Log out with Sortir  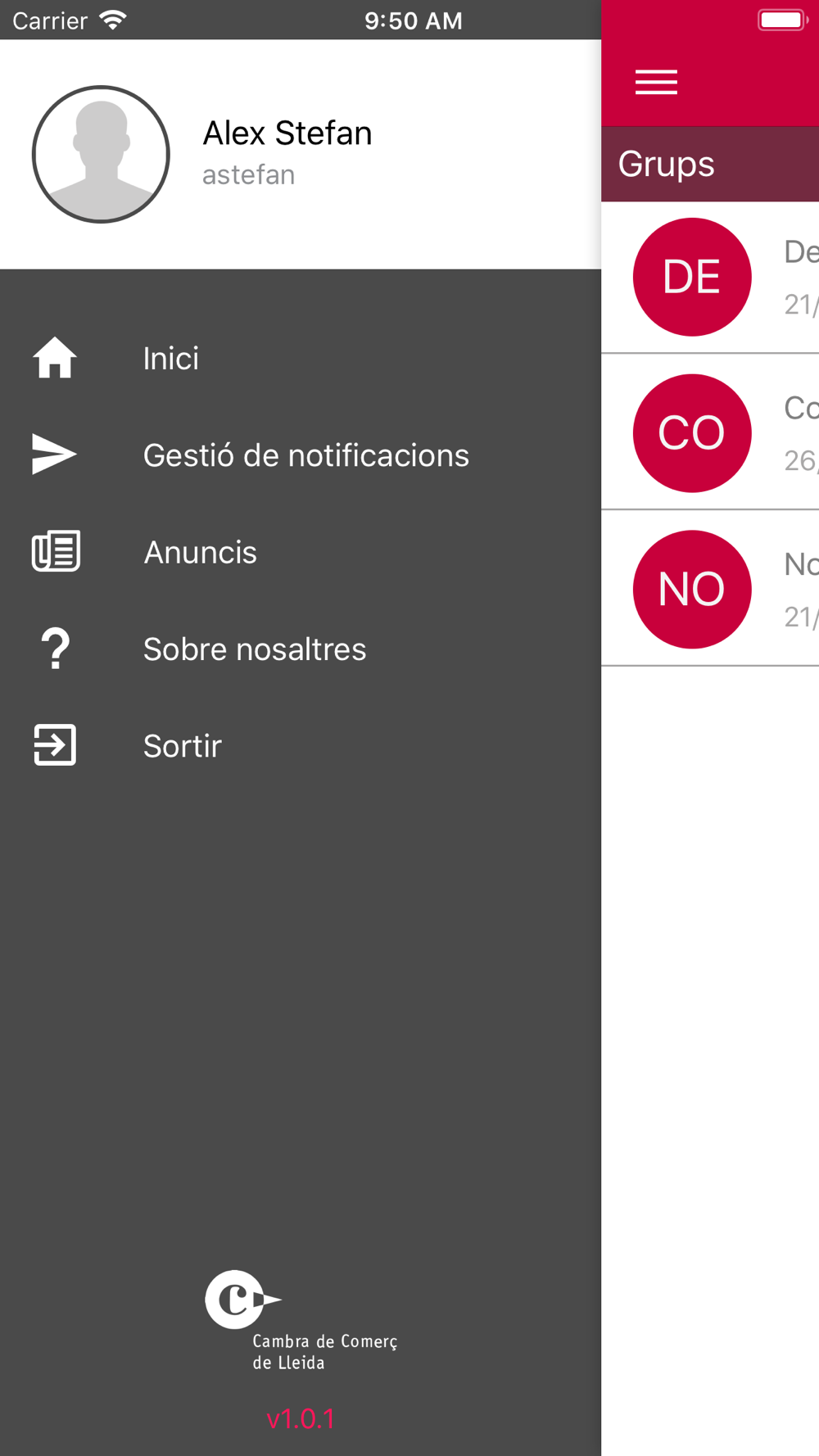pyautogui.click(x=182, y=746)
